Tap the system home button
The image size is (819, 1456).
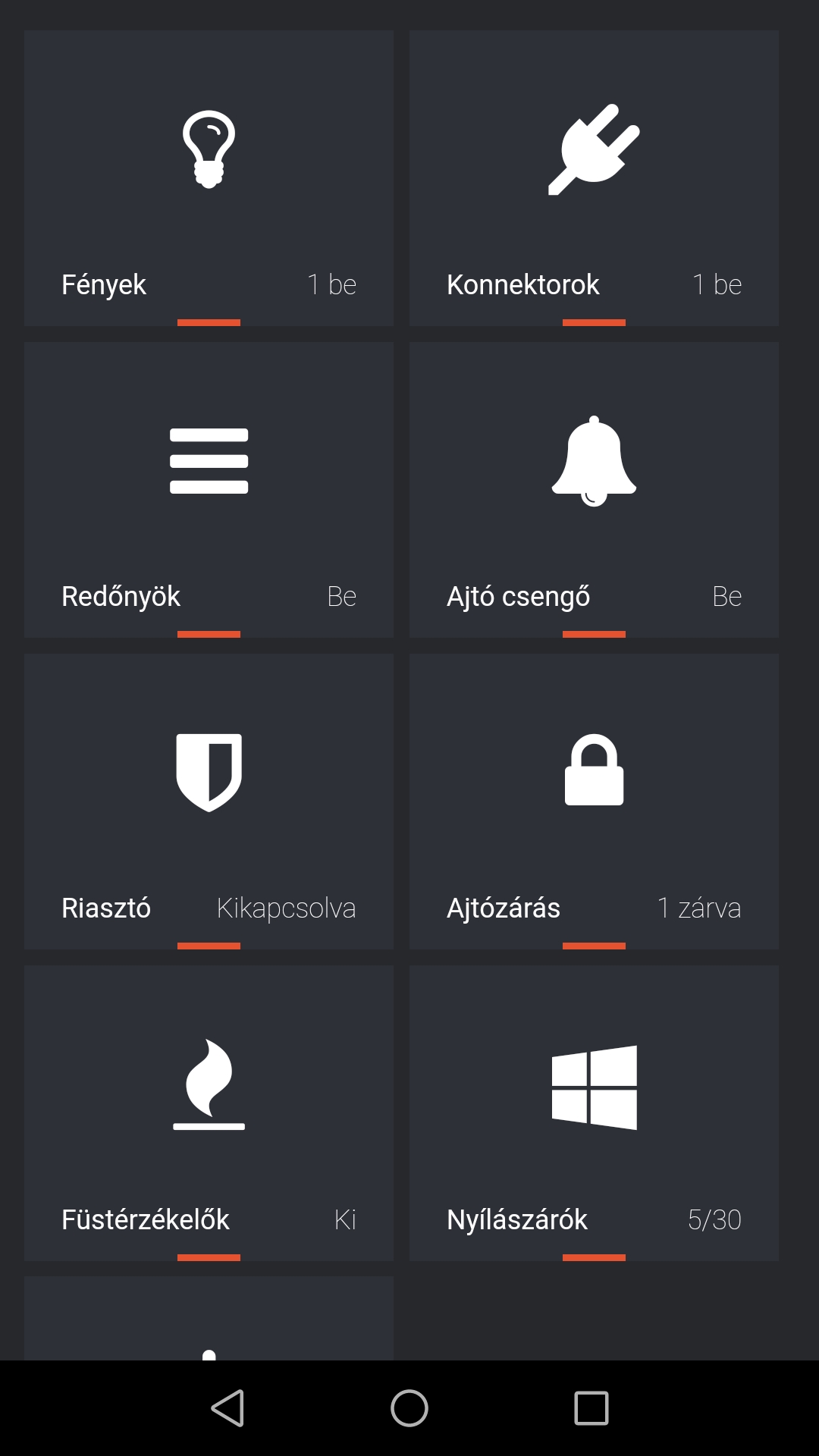point(409,1408)
